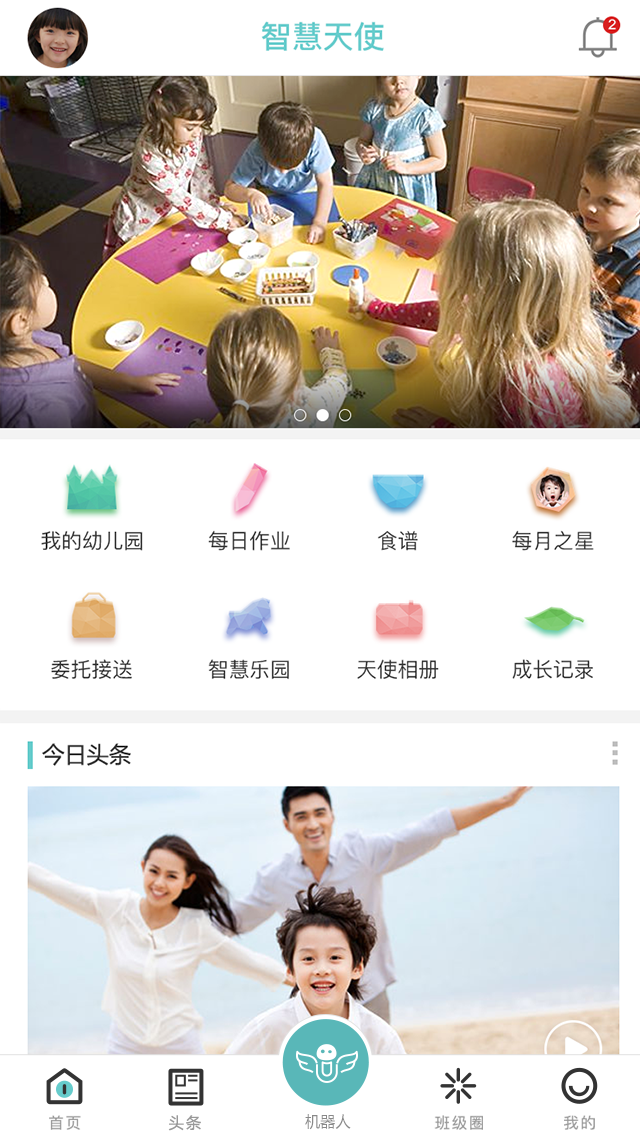Open the kids crafting banner
The width and height of the screenshot is (640, 1136).
click(x=320, y=250)
